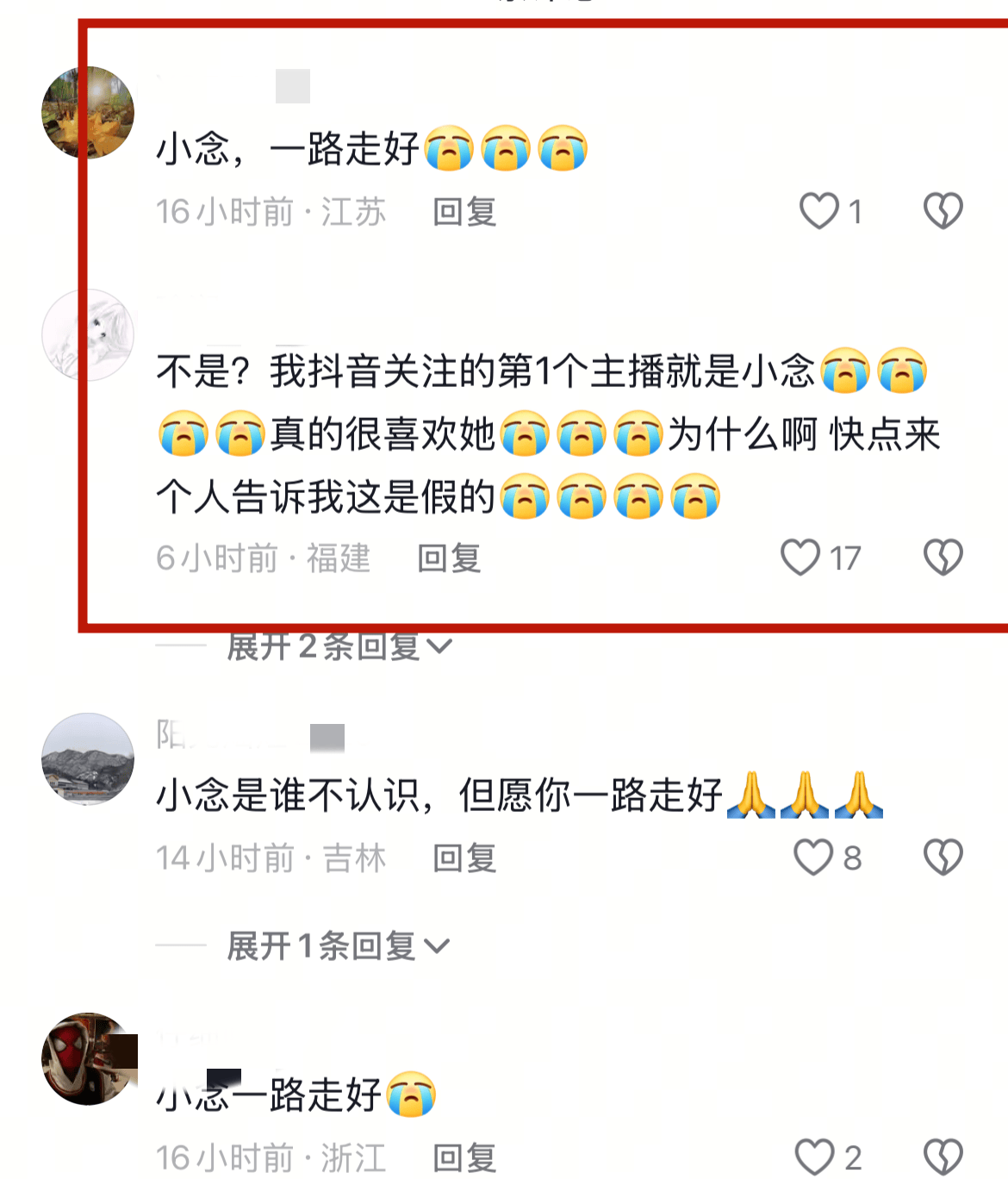The image size is (1008, 1179).
Task: Reply to the 16-hour-old Jiangsu comment
Action: 464,212
